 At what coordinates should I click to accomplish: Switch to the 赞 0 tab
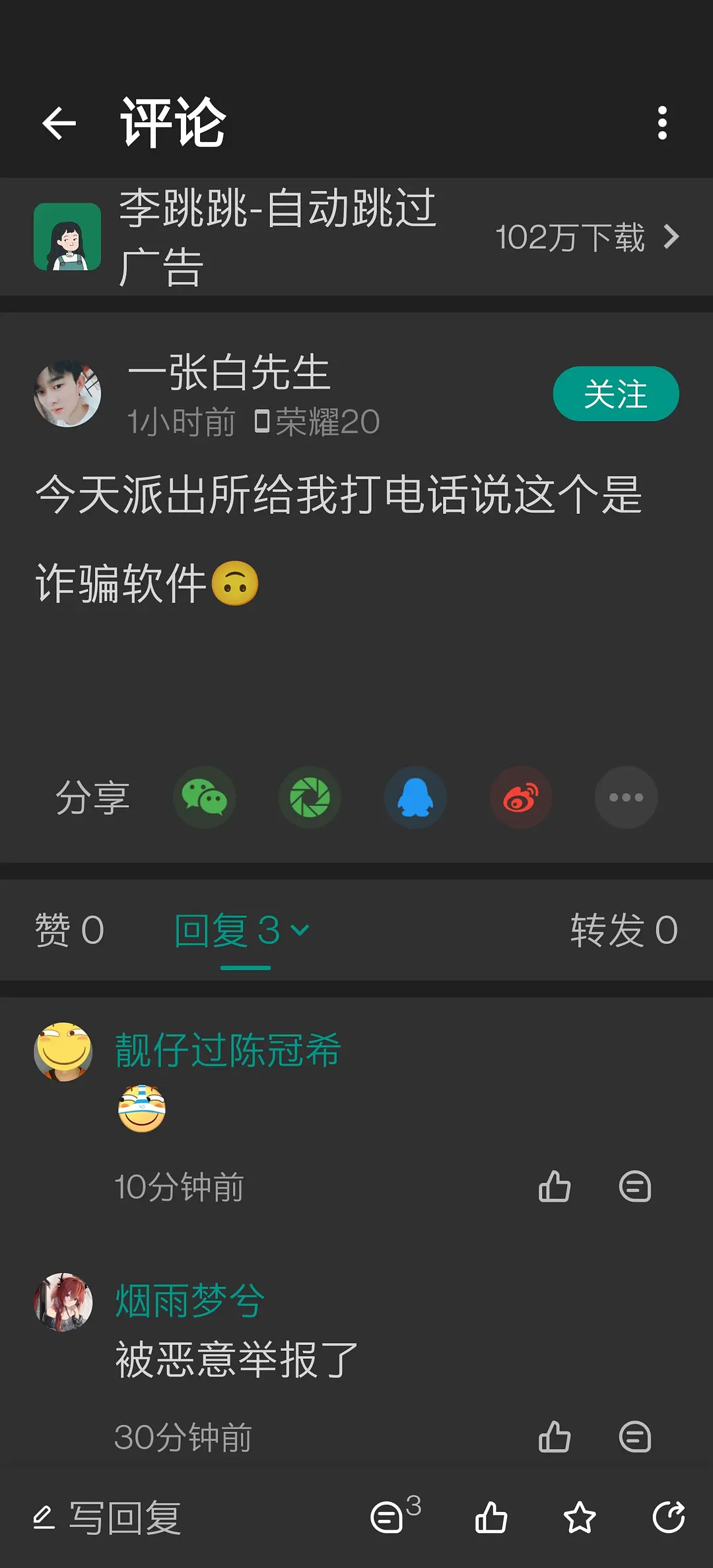click(69, 930)
